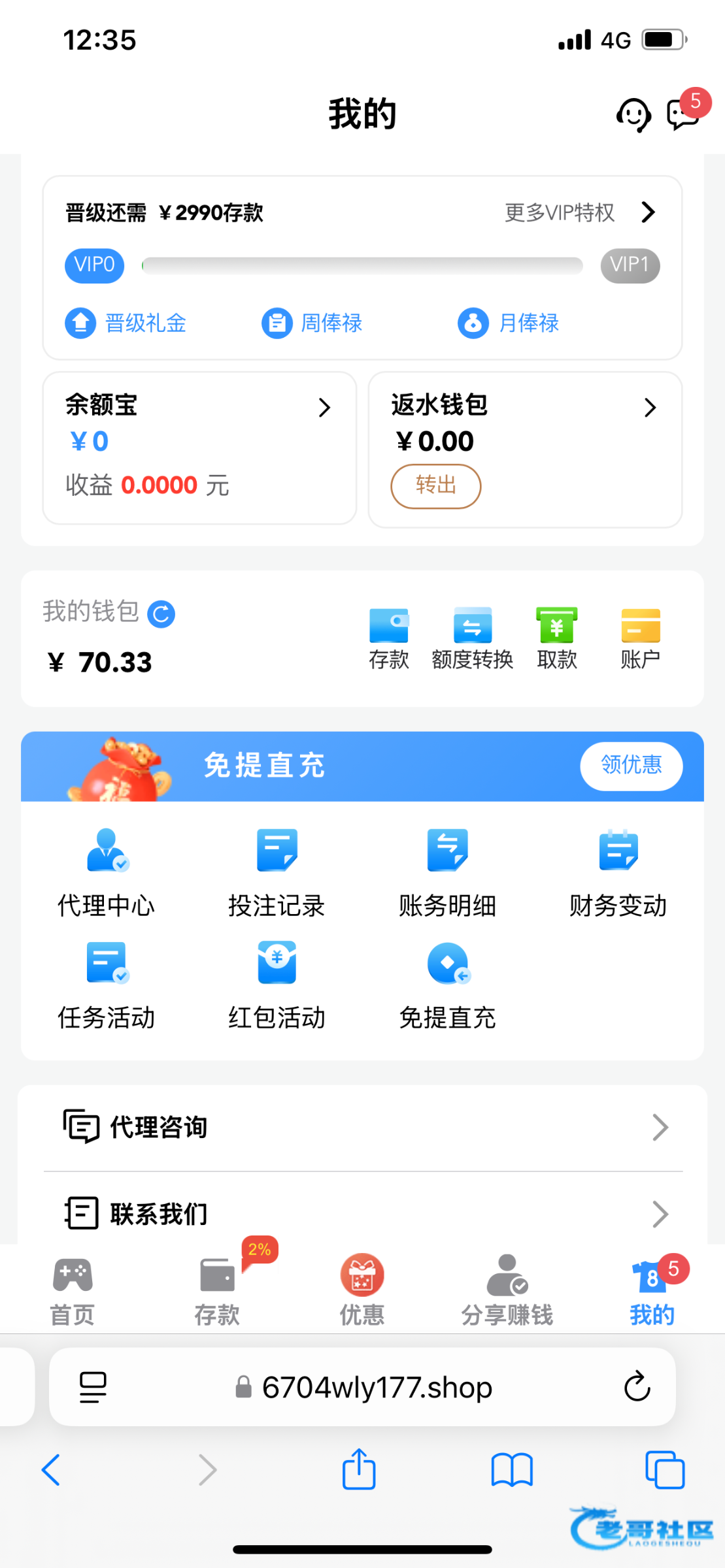Open 周俸禄 weekly bonus
This screenshot has width=725, height=1568.
pyautogui.click(x=312, y=323)
